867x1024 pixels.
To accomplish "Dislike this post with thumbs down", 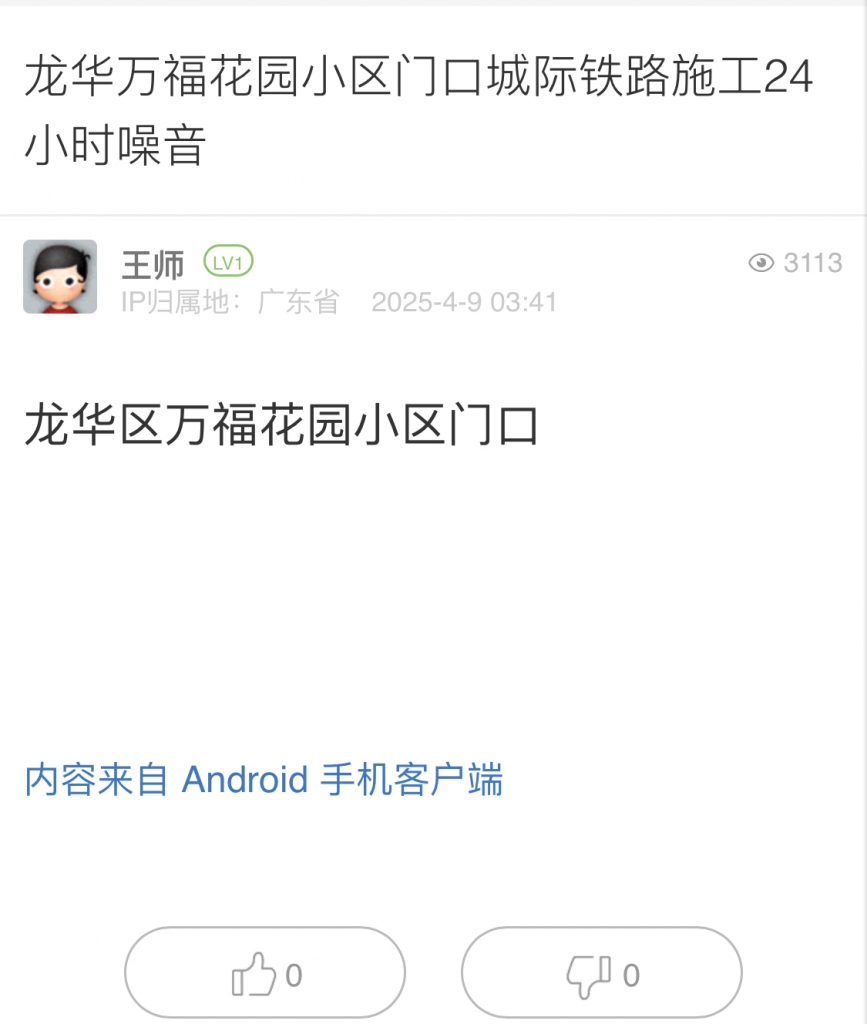I will coord(601,974).
